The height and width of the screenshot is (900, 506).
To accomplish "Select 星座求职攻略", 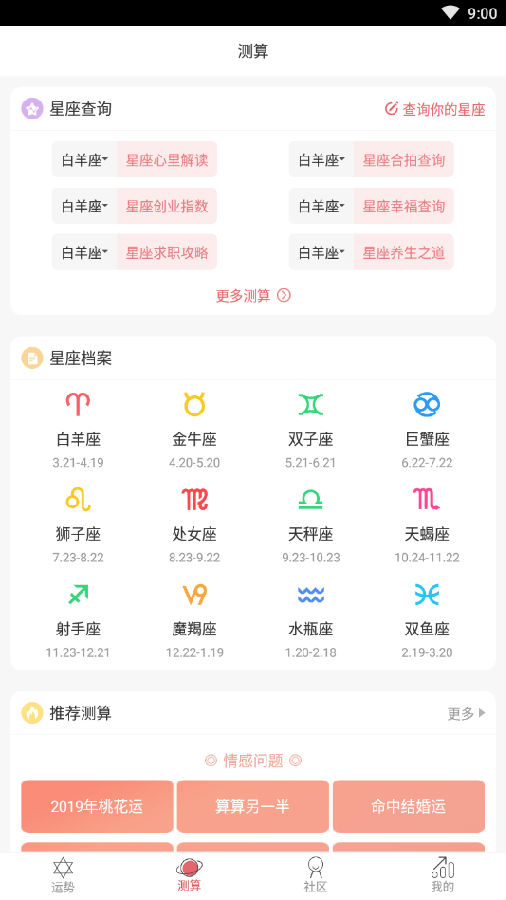I will [167, 252].
